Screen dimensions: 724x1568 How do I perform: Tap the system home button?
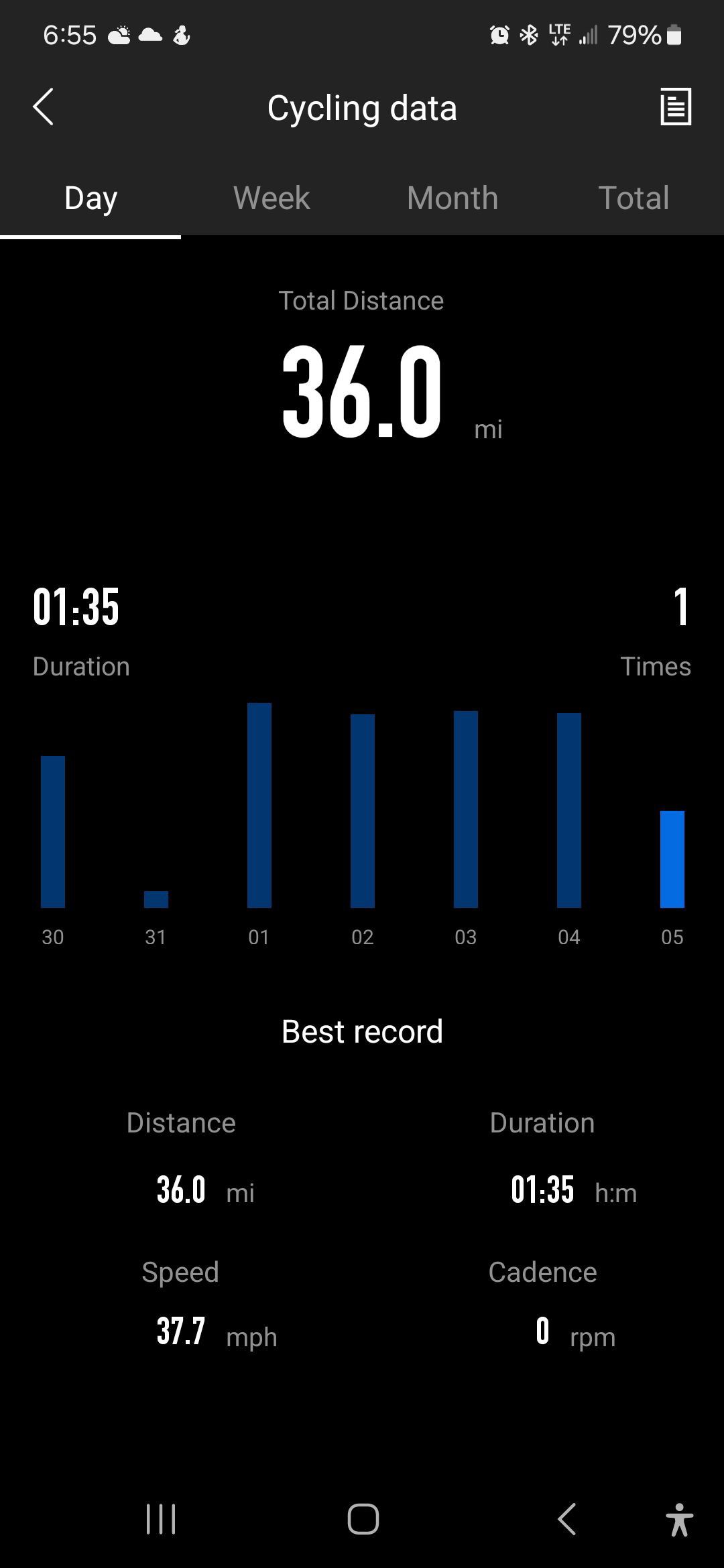pyautogui.click(x=363, y=1518)
